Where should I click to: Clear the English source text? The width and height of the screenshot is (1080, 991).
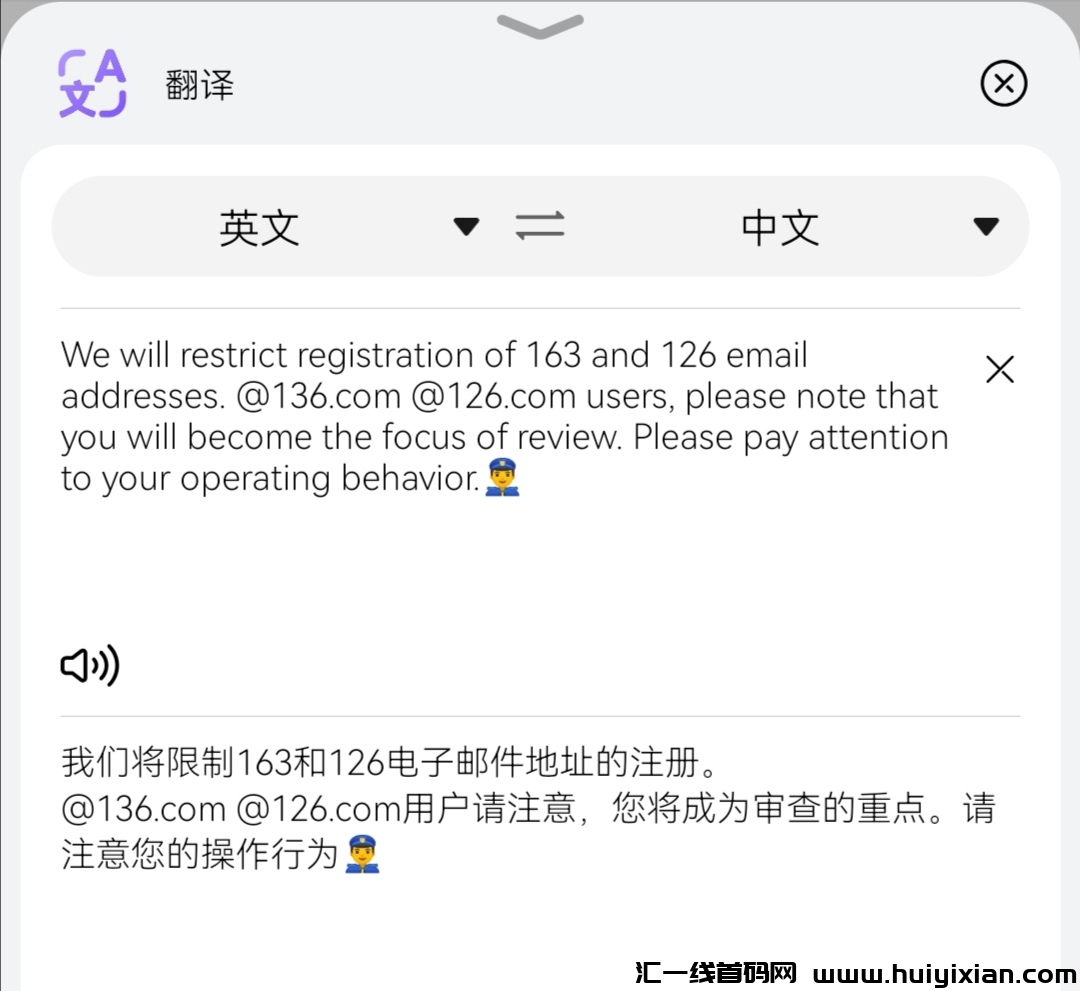tap(1000, 370)
